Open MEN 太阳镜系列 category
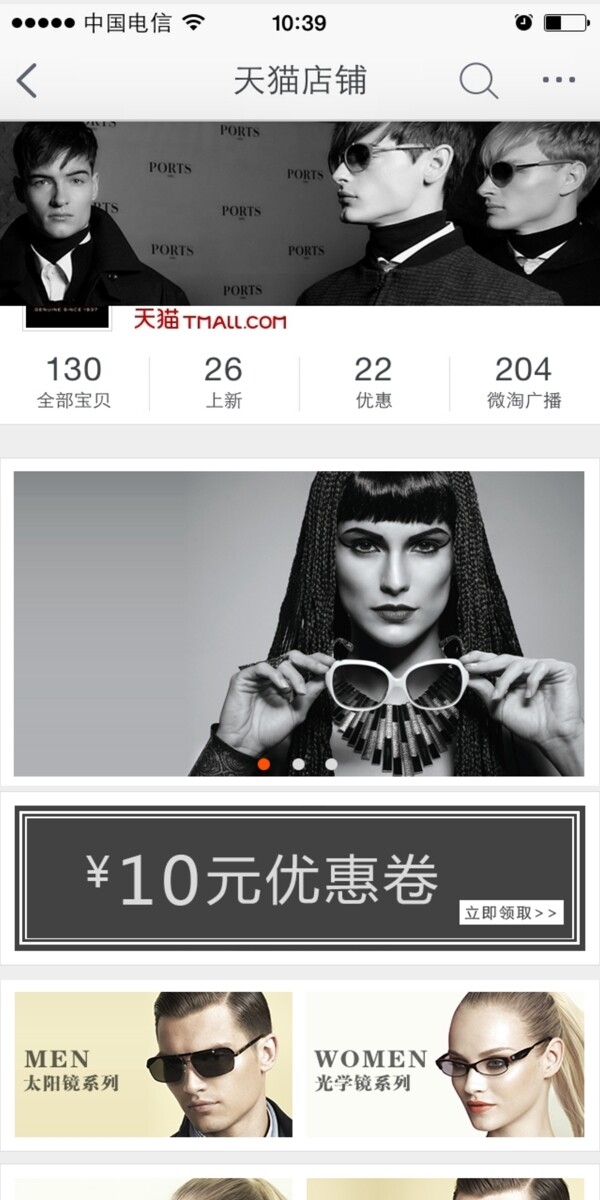Viewport: 600px width, 1200px height. [154, 1064]
